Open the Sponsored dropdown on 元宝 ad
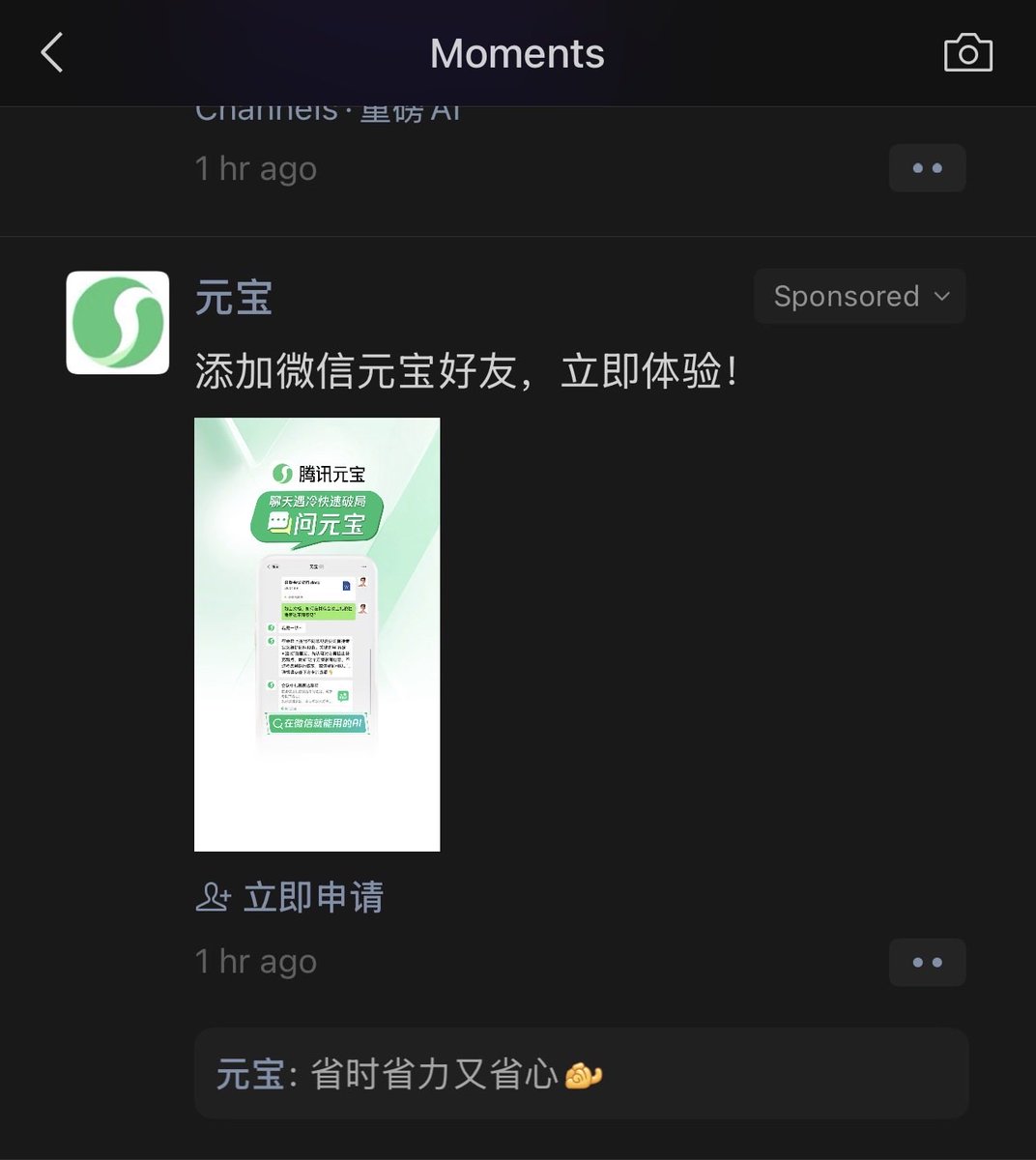The image size is (1036, 1160). point(860,296)
